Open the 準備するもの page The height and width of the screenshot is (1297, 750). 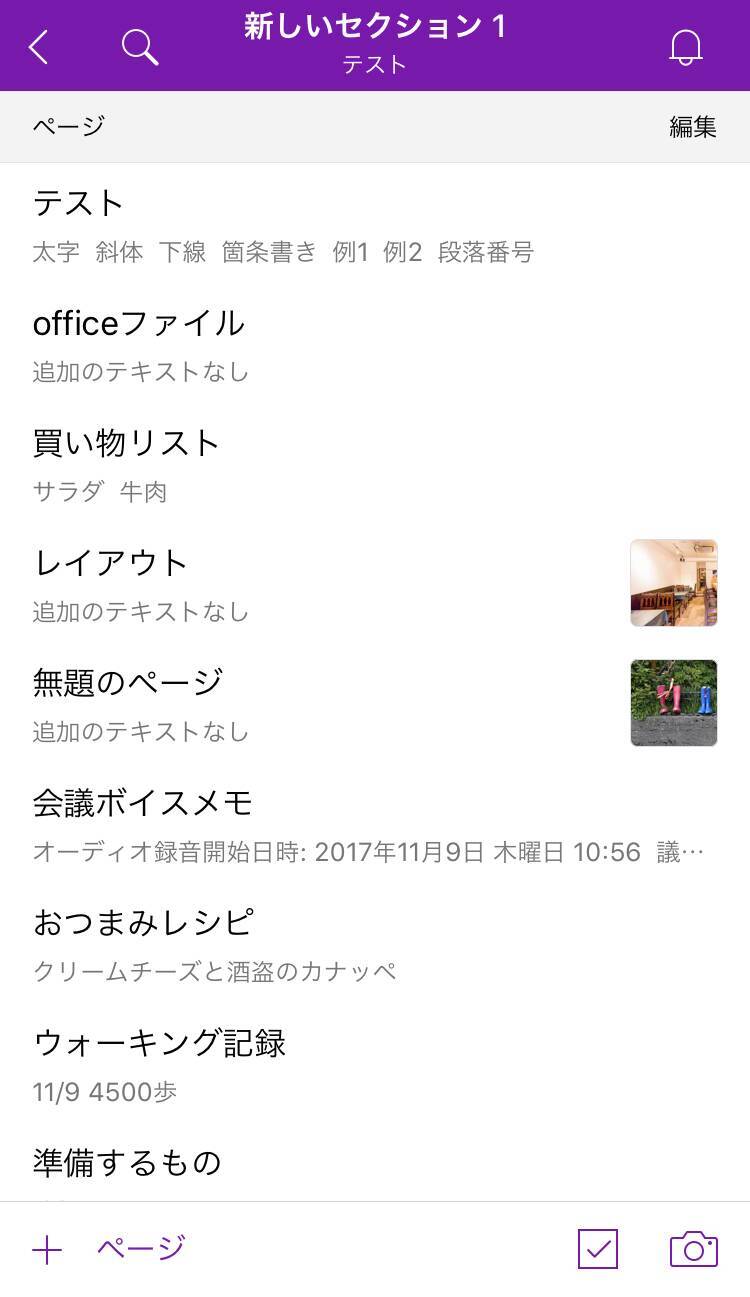pos(300,1165)
